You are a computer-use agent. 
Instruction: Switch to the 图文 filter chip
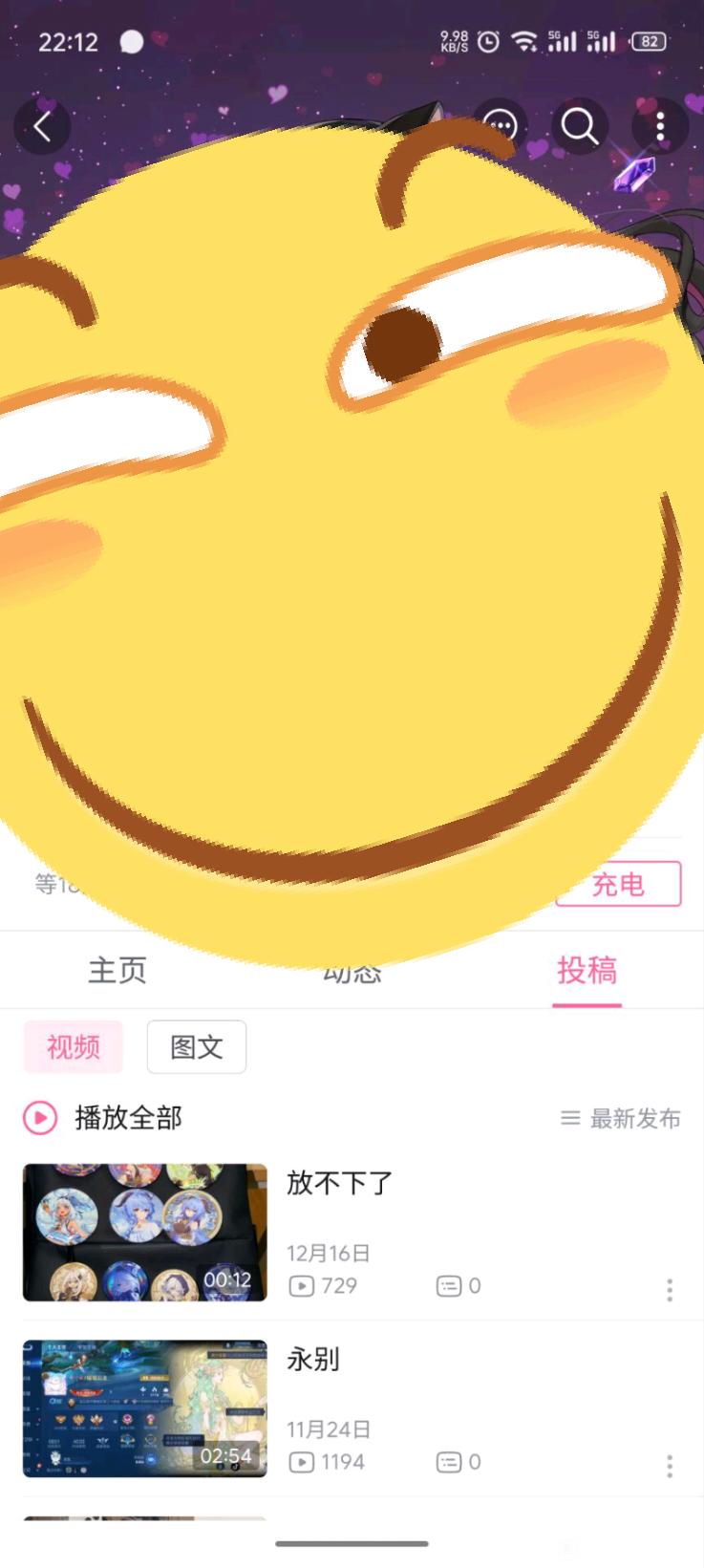pos(197,1046)
